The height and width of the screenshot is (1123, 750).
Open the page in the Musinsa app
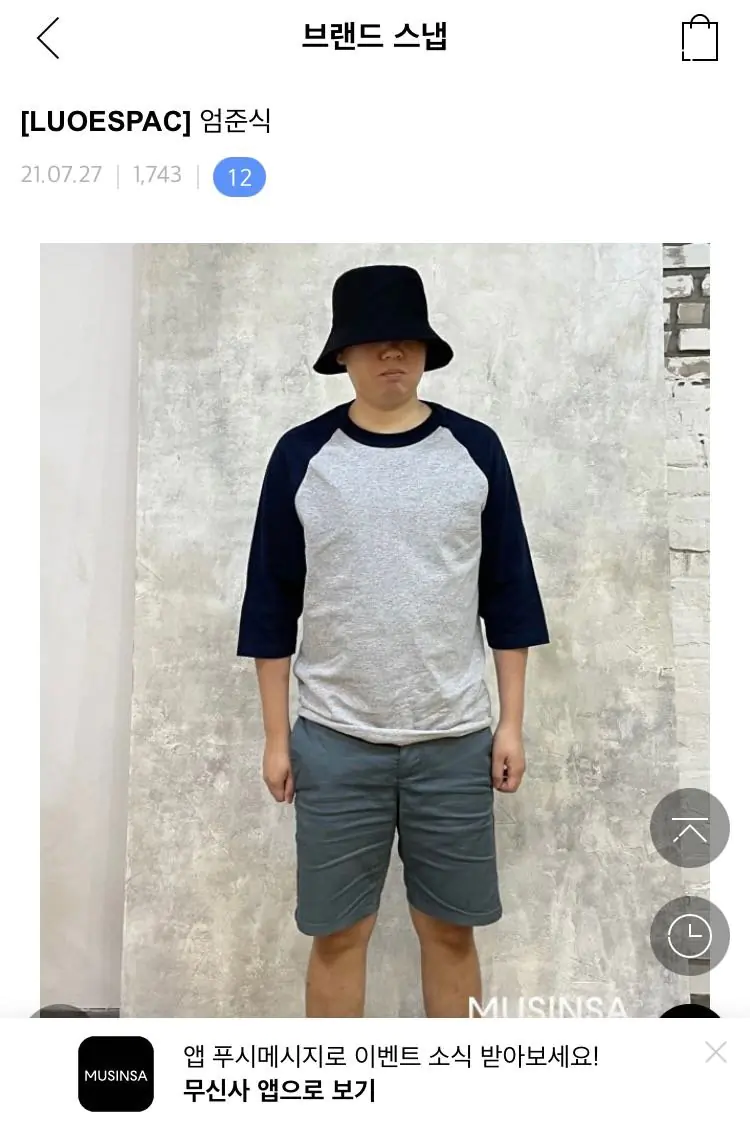[x=279, y=1090]
